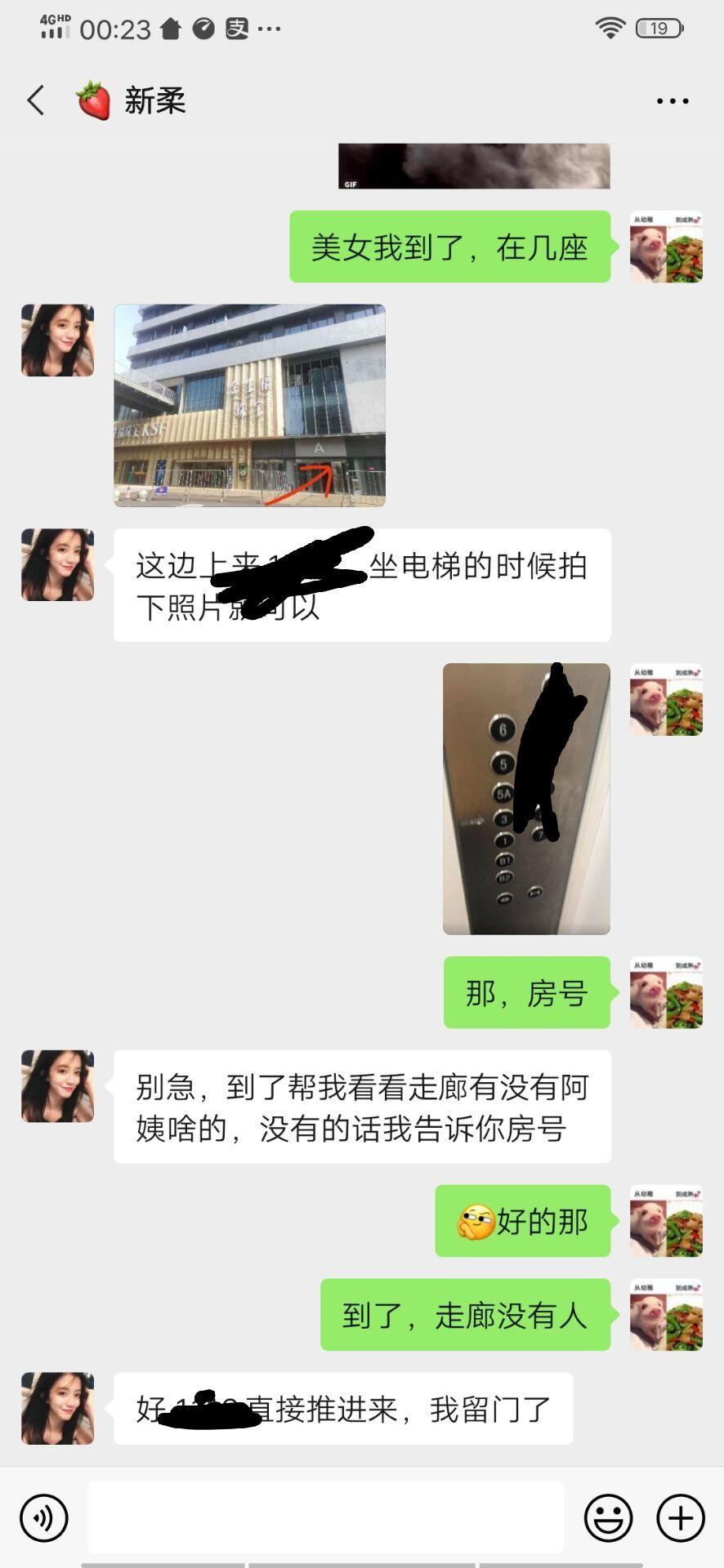Focus the message text field
Viewport: 724px width, 1568px height.
325,1517
